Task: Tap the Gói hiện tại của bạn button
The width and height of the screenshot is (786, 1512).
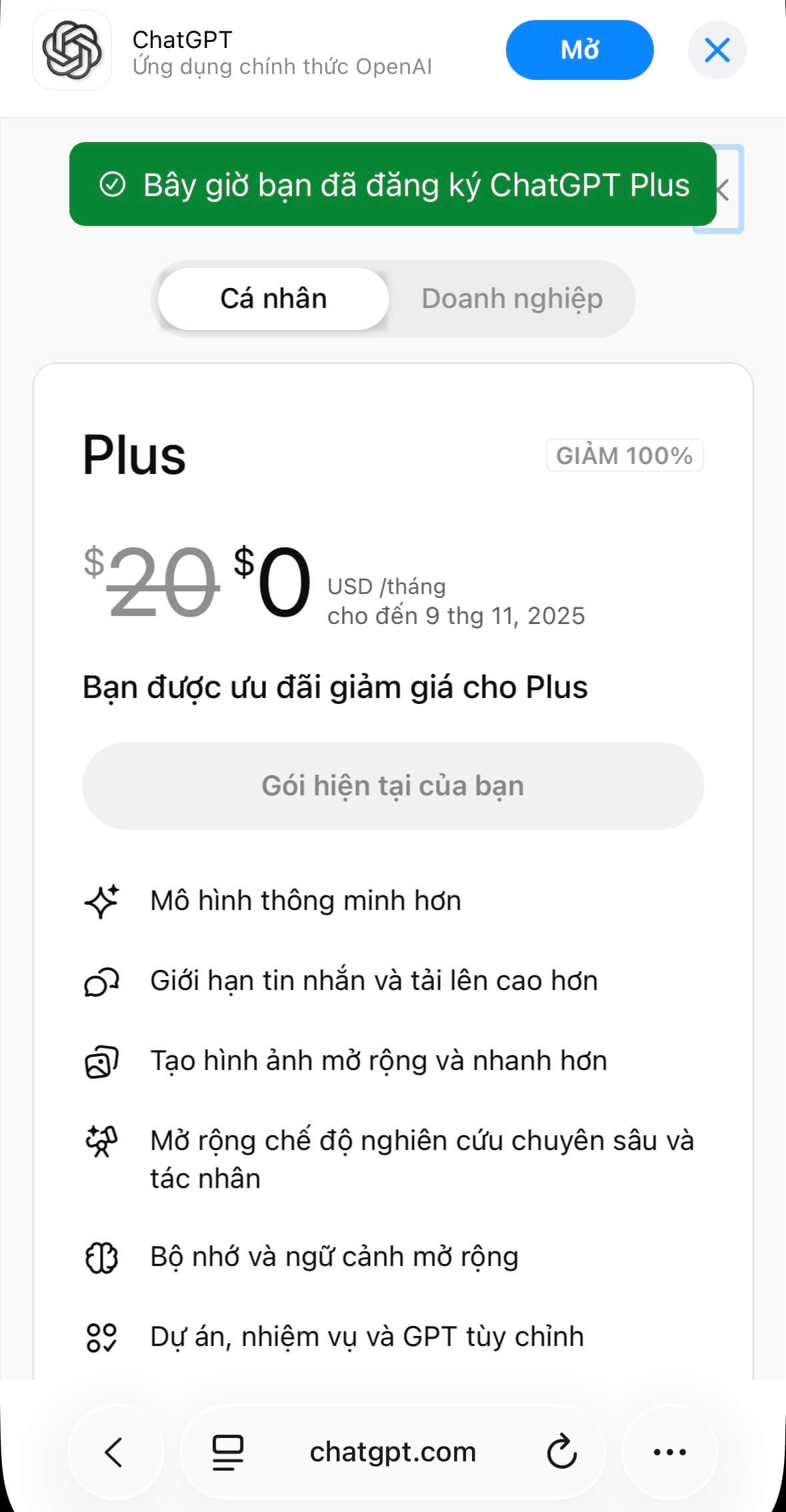Action: (x=393, y=786)
